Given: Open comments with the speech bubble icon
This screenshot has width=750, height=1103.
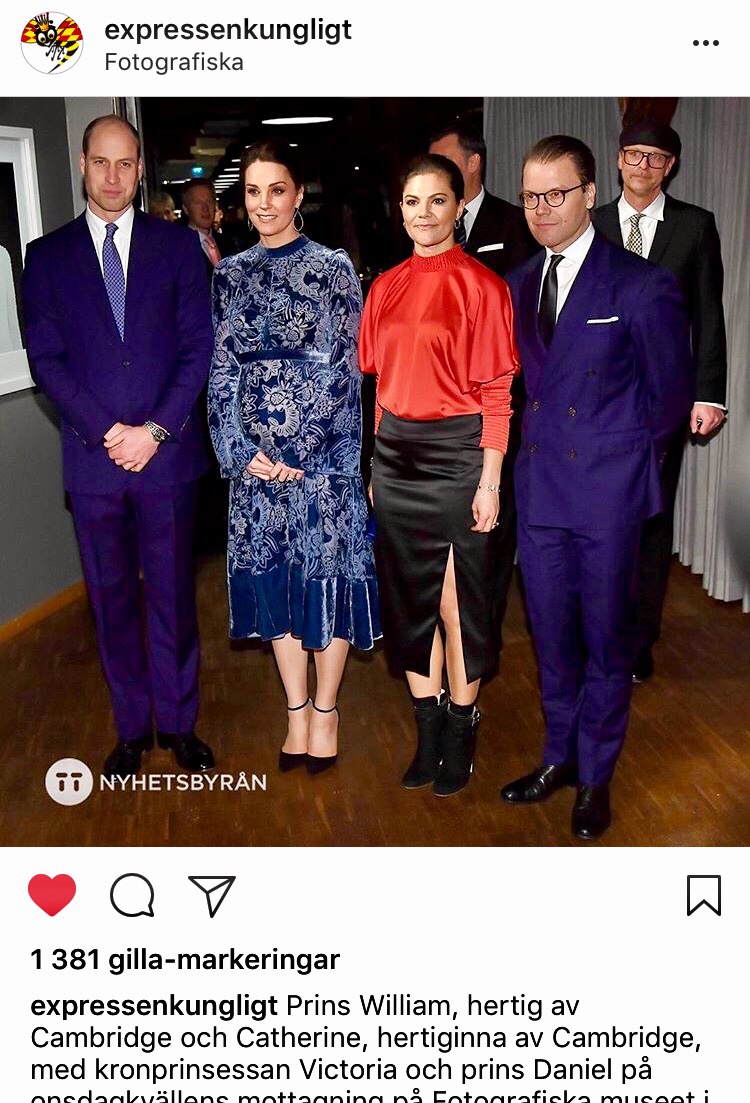Looking at the screenshot, I should [132, 895].
